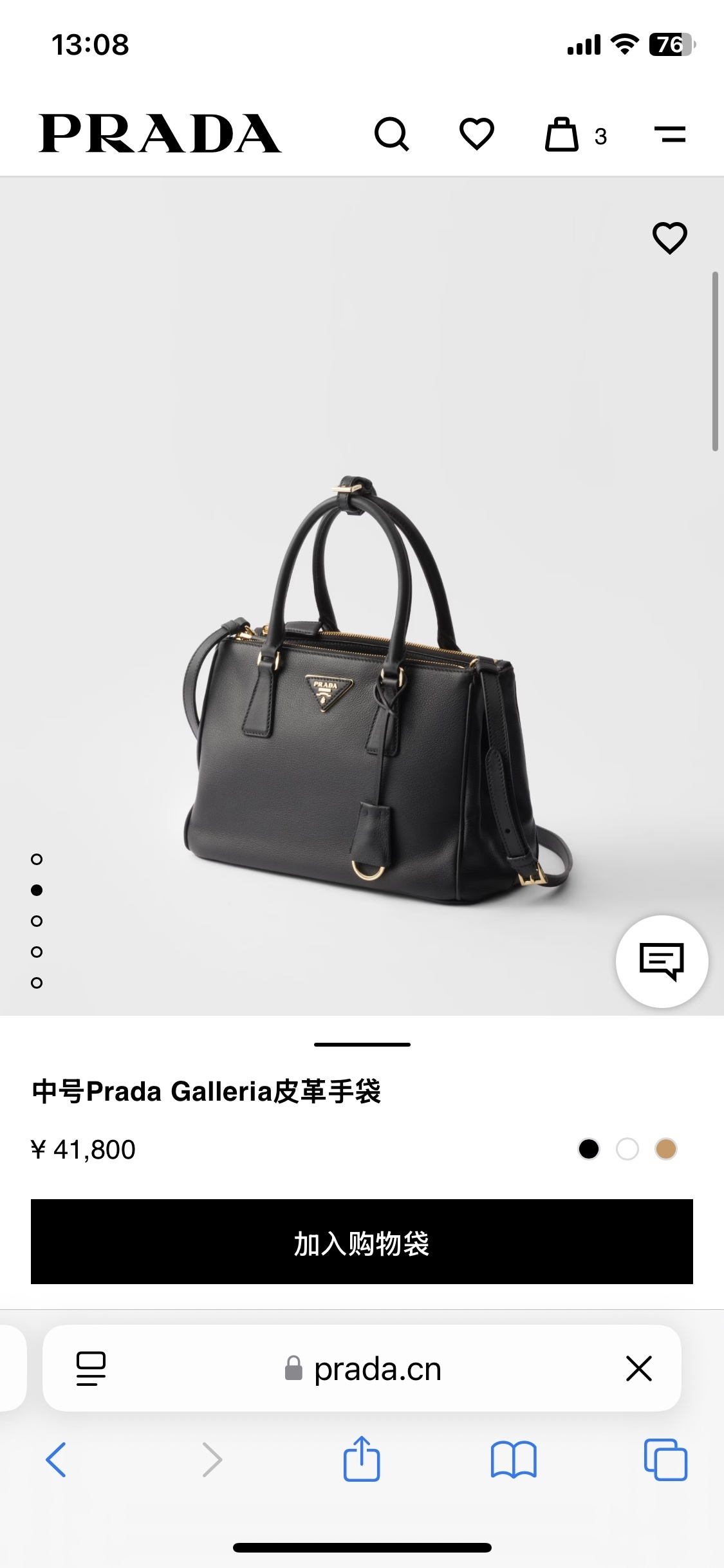The image size is (724, 1568).
Task: Open the customer chat bubble
Action: (x=662, y=961)
